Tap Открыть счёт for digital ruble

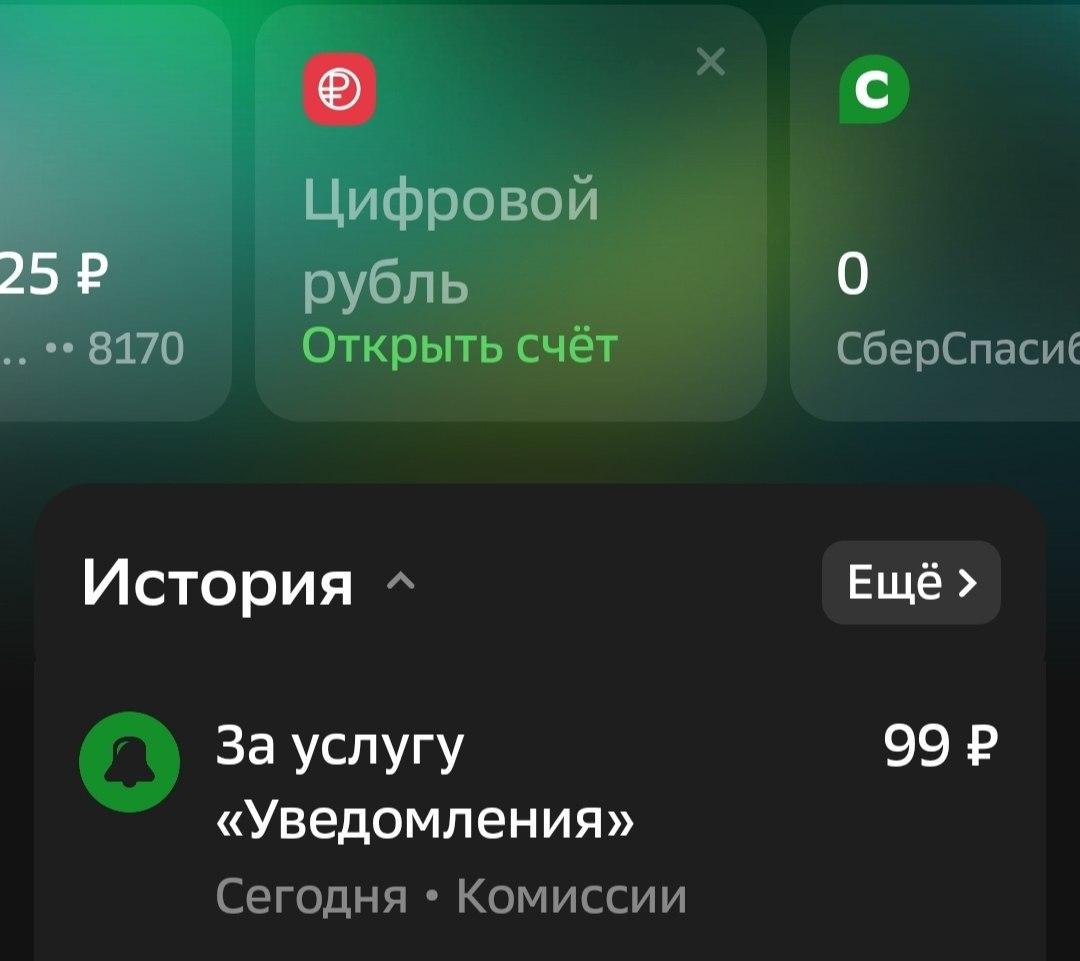pyautogui.click(x=459, y=346)
